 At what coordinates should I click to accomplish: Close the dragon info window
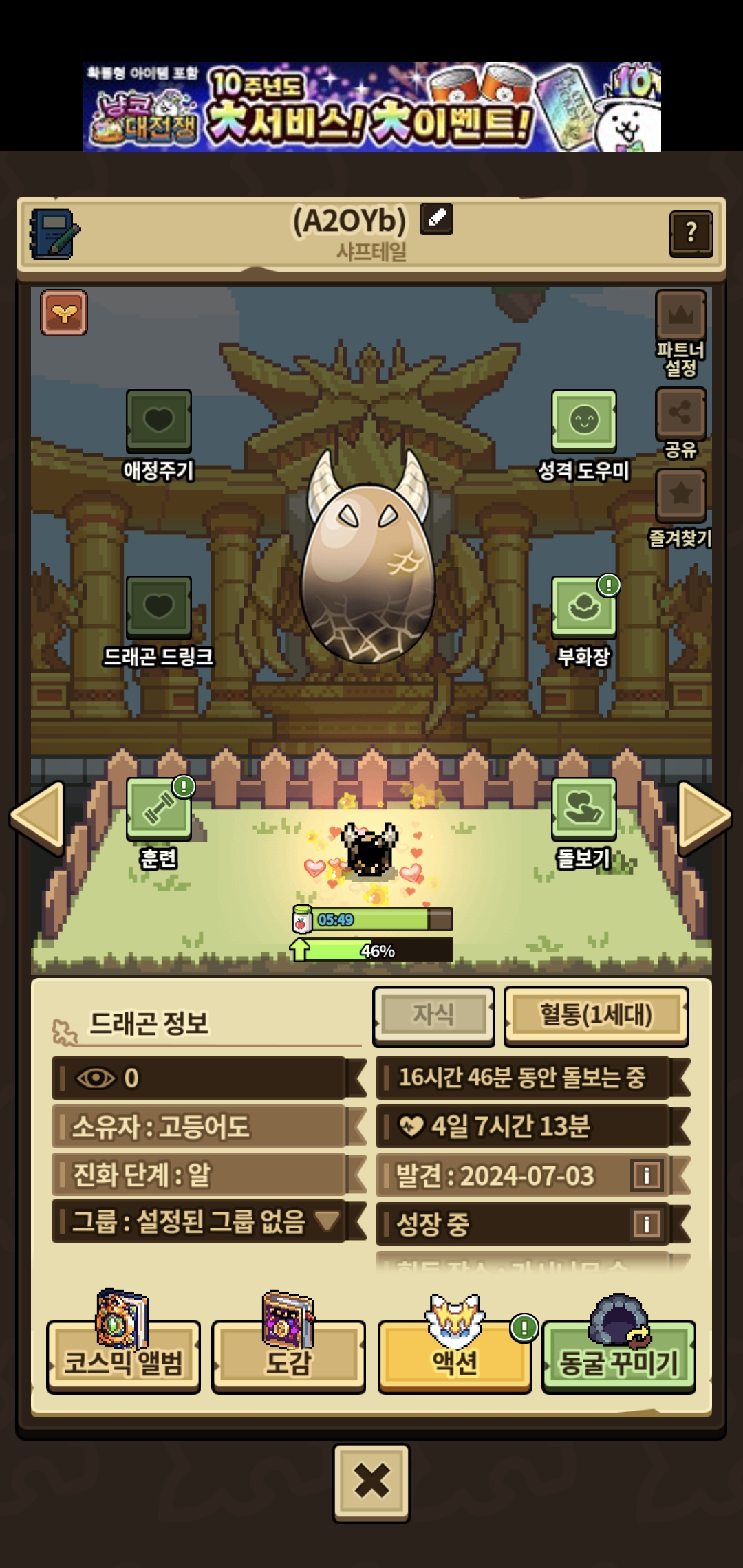pyautogui.click(x=371, y=1481)
